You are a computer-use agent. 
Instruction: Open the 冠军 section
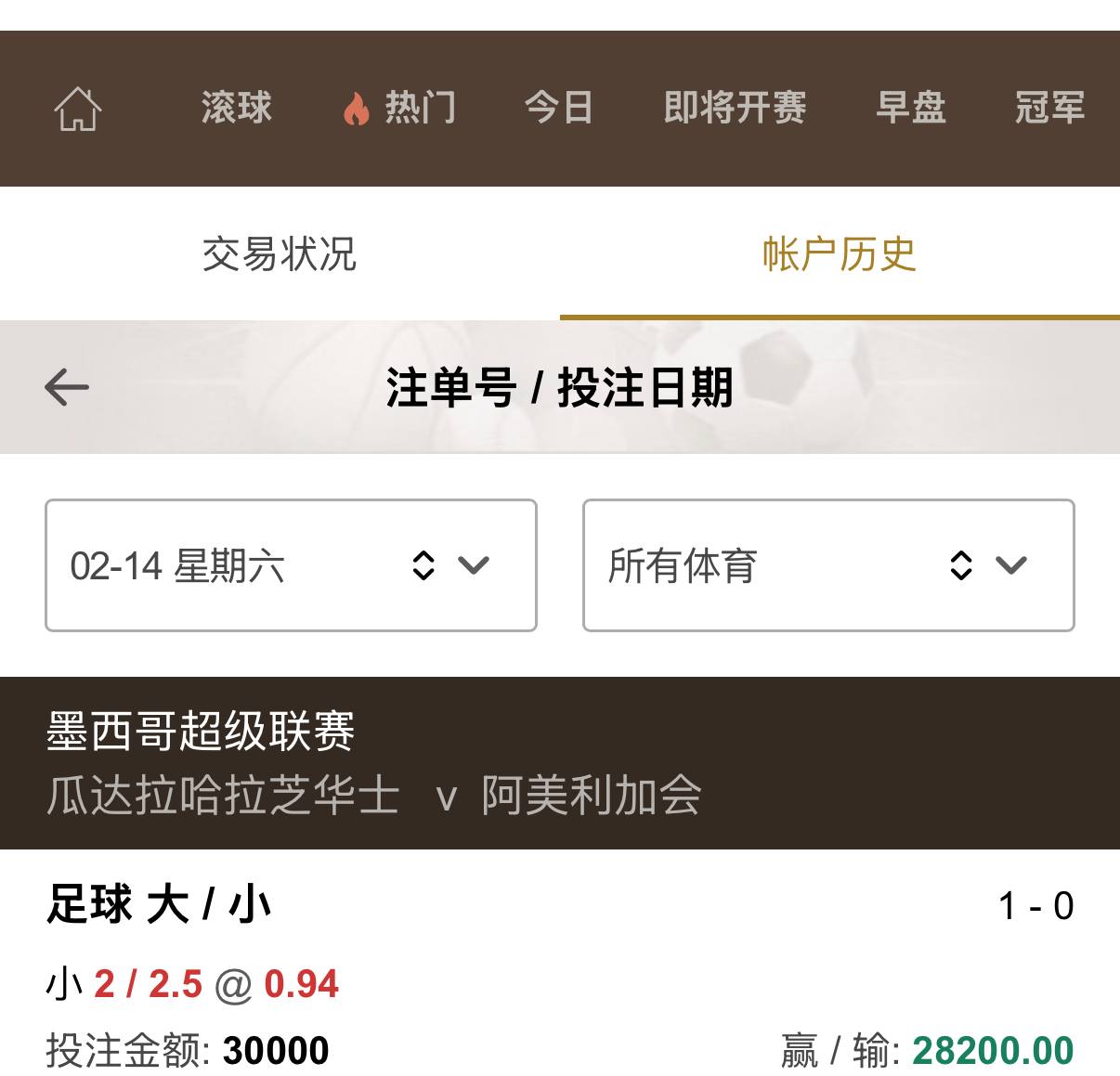(x=1049, y=108)
